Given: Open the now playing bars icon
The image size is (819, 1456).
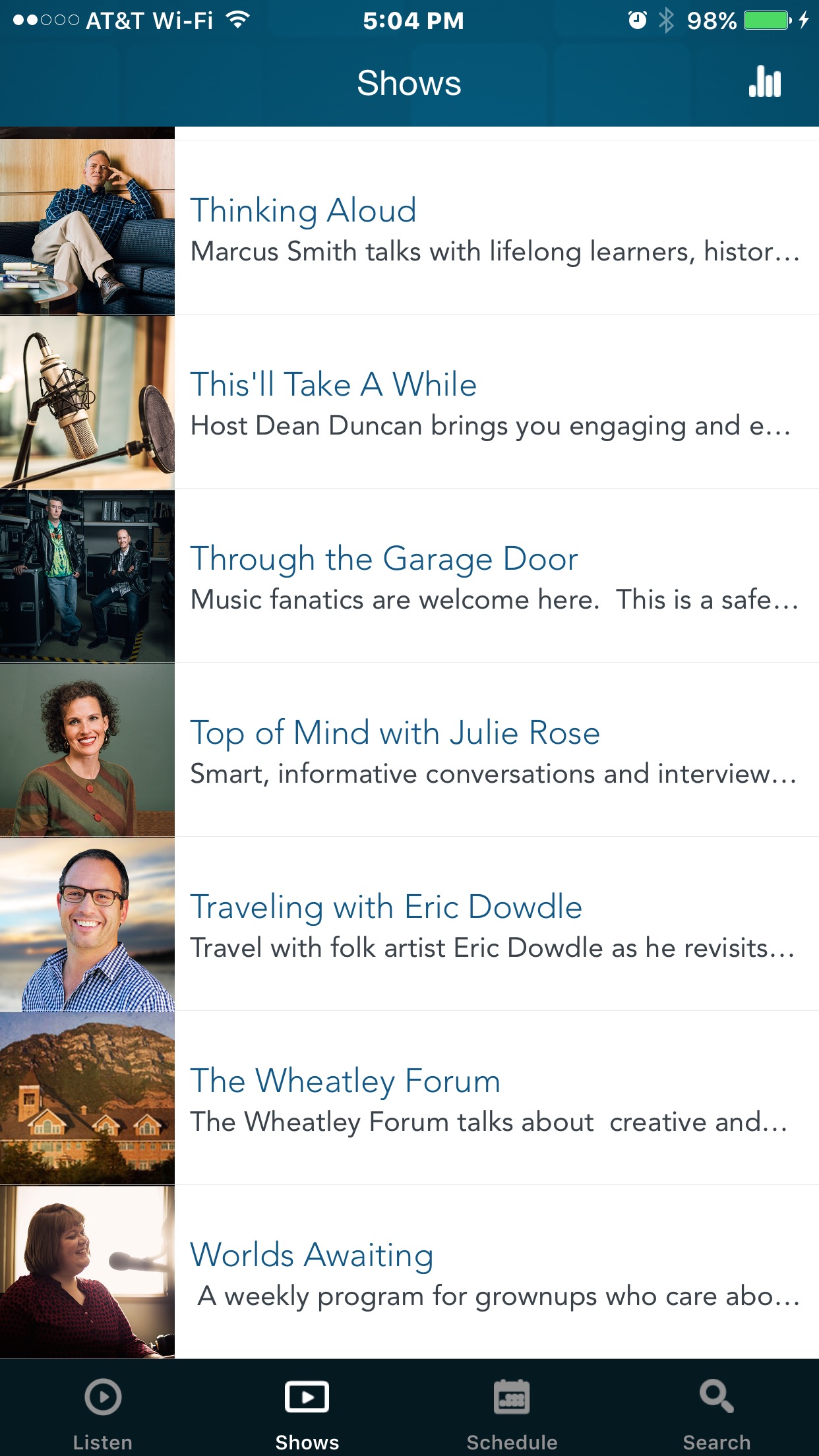Looking at the screenshot, I should coord(765,82).
